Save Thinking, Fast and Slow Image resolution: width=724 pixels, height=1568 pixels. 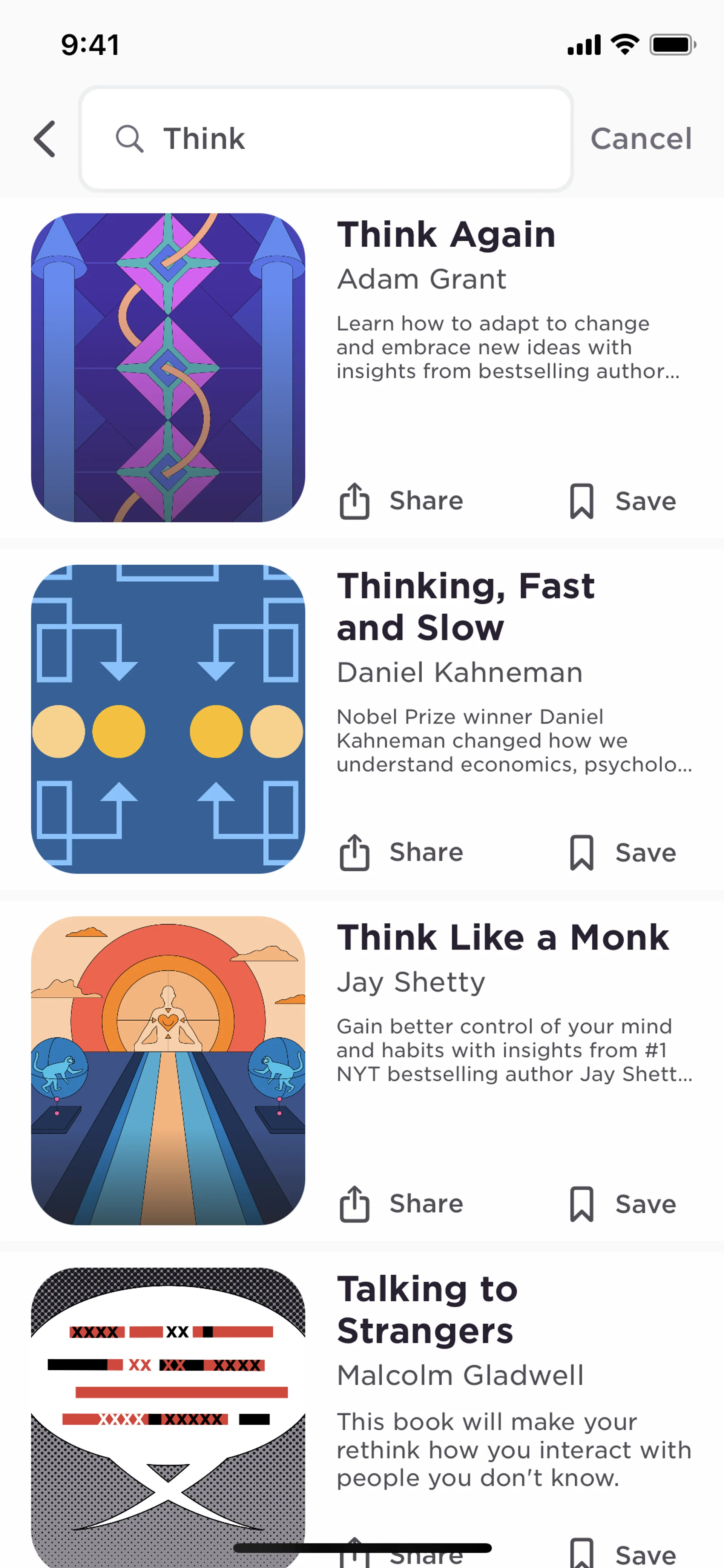(623, 852)
